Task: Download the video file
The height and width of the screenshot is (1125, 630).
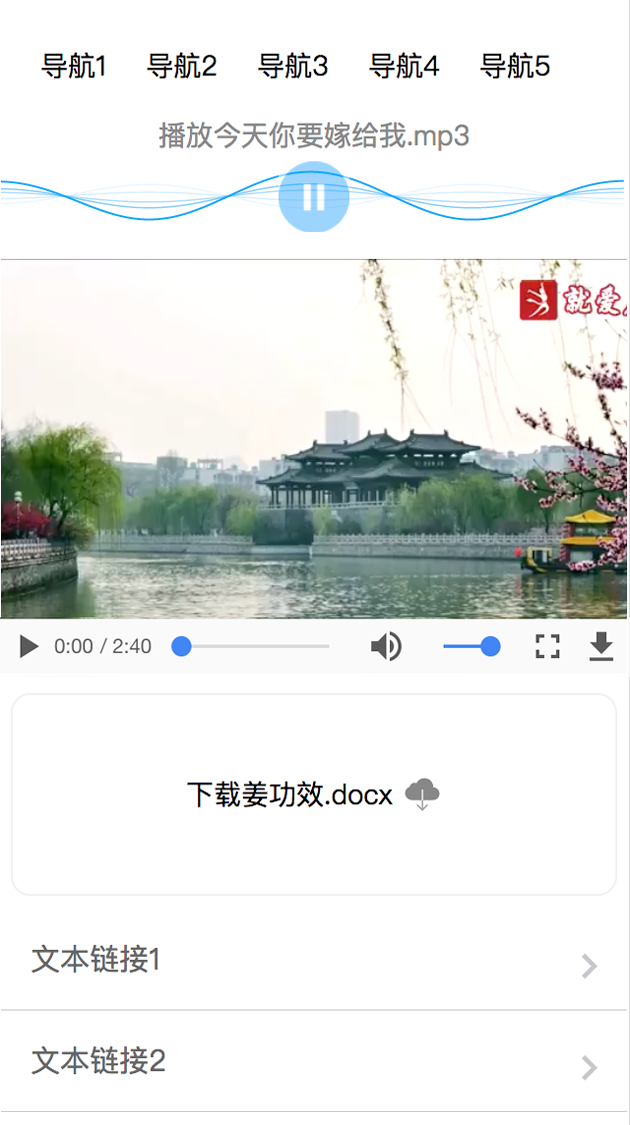Action: (600, 647)
